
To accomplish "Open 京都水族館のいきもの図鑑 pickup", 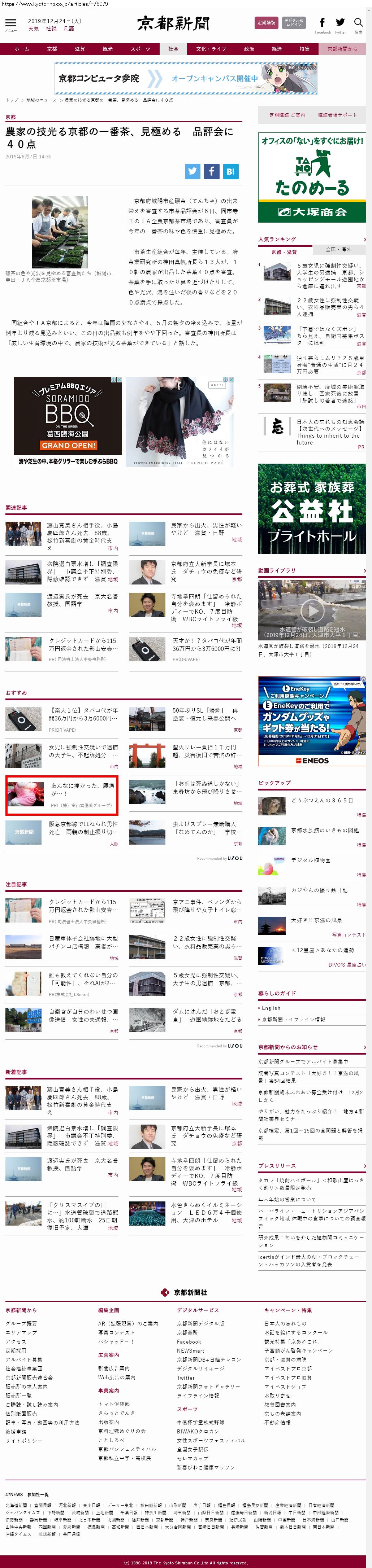I will (x=325, y=830).
